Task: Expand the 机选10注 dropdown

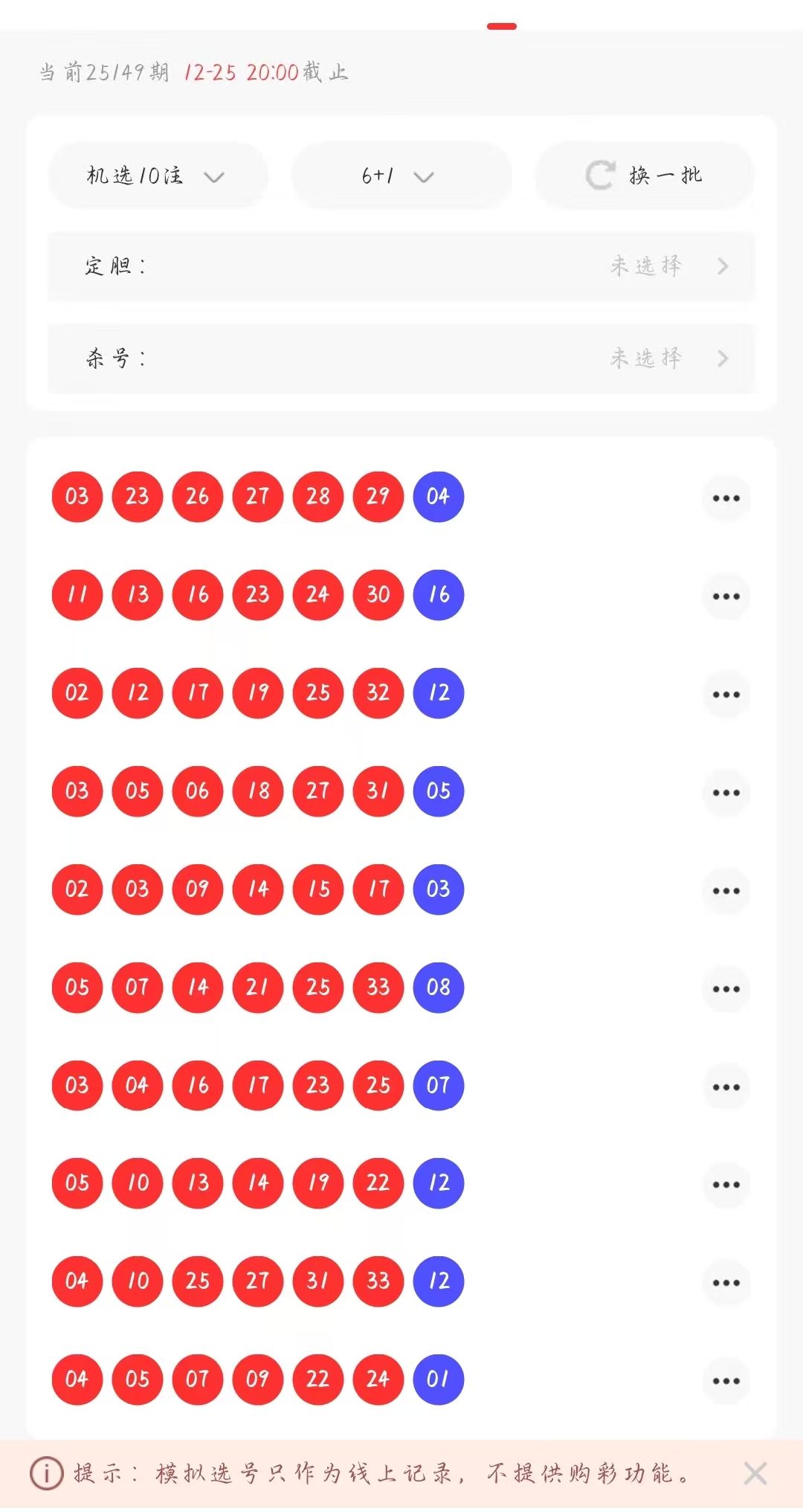Action: tap(157, 176)
